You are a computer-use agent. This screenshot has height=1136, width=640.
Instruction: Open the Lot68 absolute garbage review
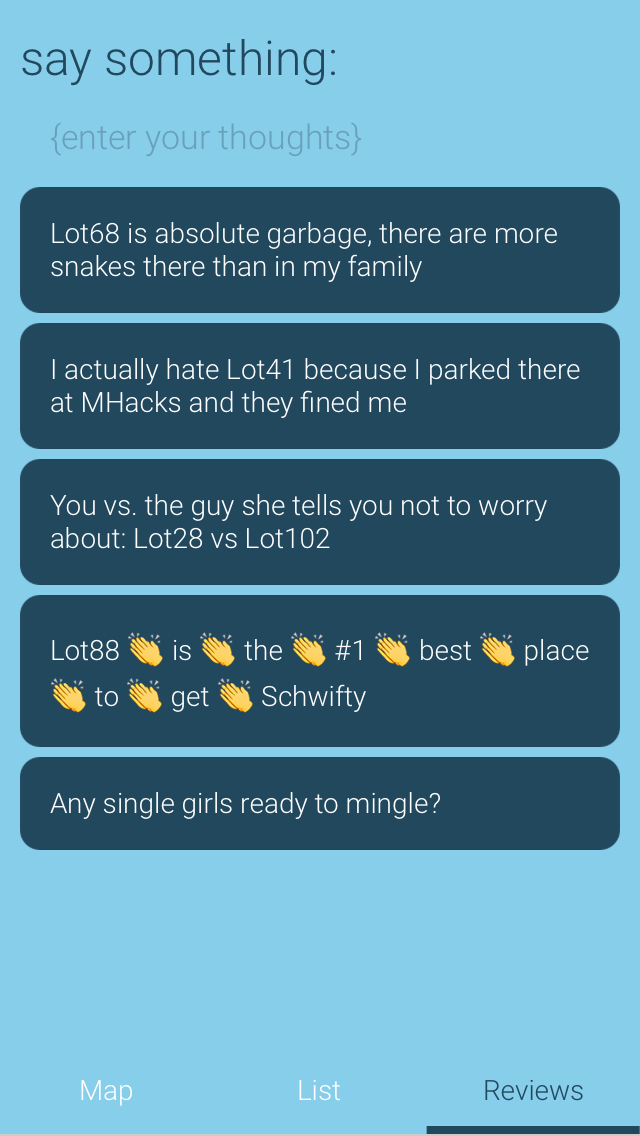point(320,250)
